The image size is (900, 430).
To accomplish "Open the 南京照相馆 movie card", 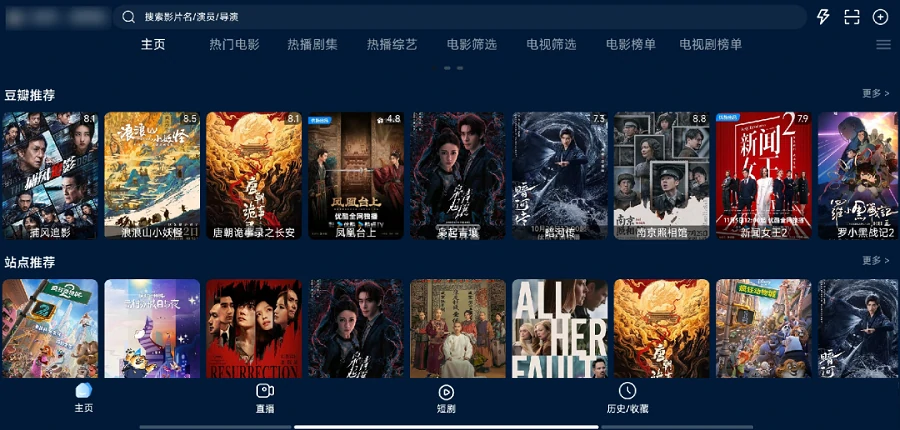I will click(661, 175).
